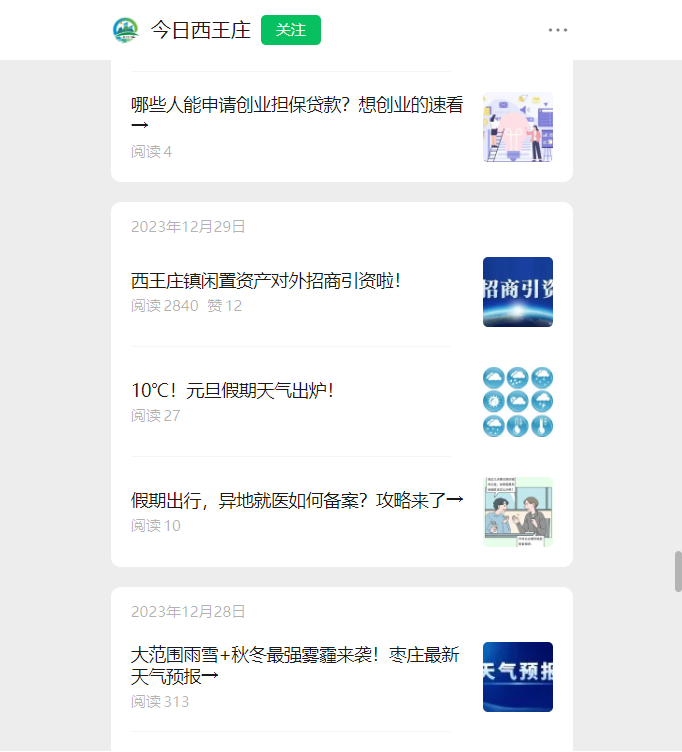Tap the 创业担保贷款 illustration thumbnail
Image resolution: width=682 pixels, height=752 pixels.
(x=517, y=127)
